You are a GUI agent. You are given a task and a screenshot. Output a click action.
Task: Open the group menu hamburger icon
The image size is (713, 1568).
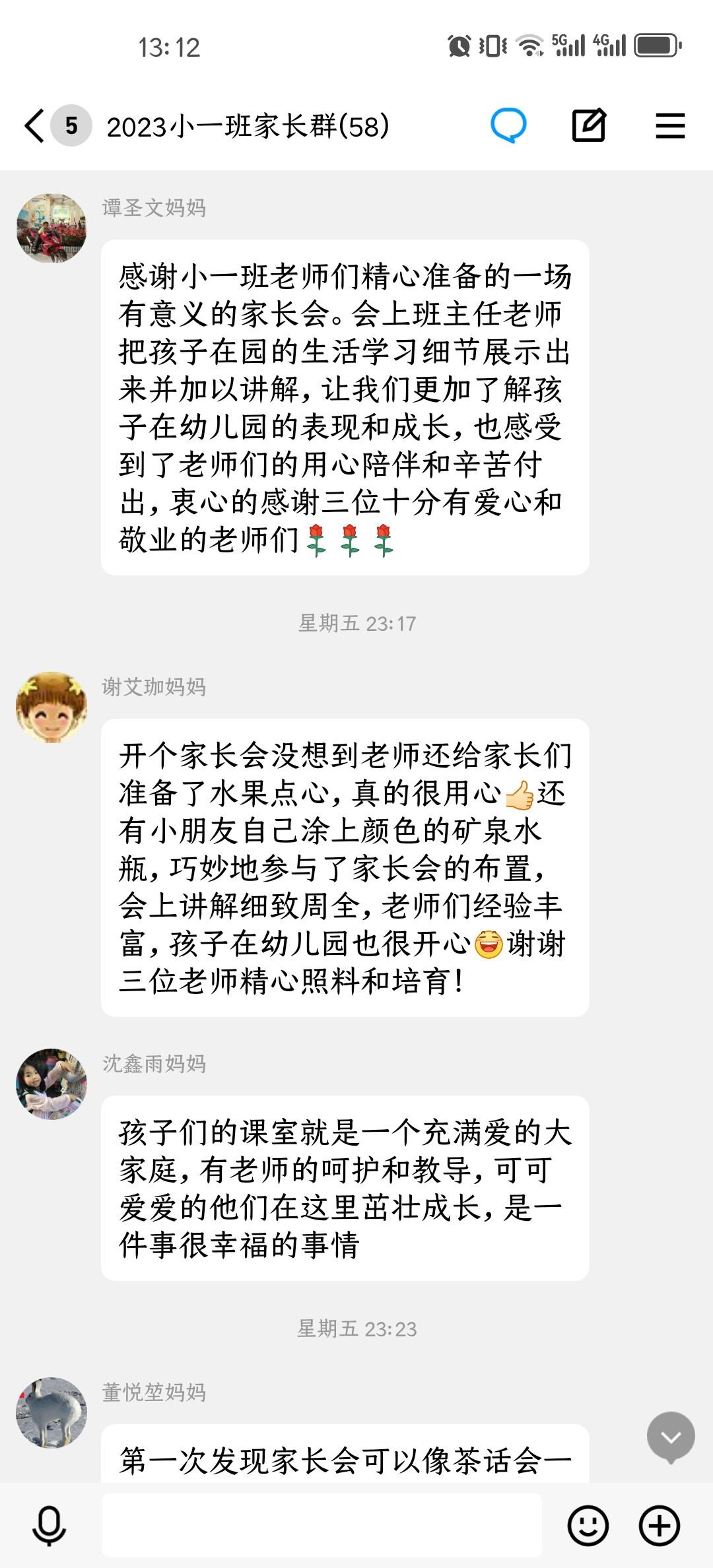pos(670,125)
